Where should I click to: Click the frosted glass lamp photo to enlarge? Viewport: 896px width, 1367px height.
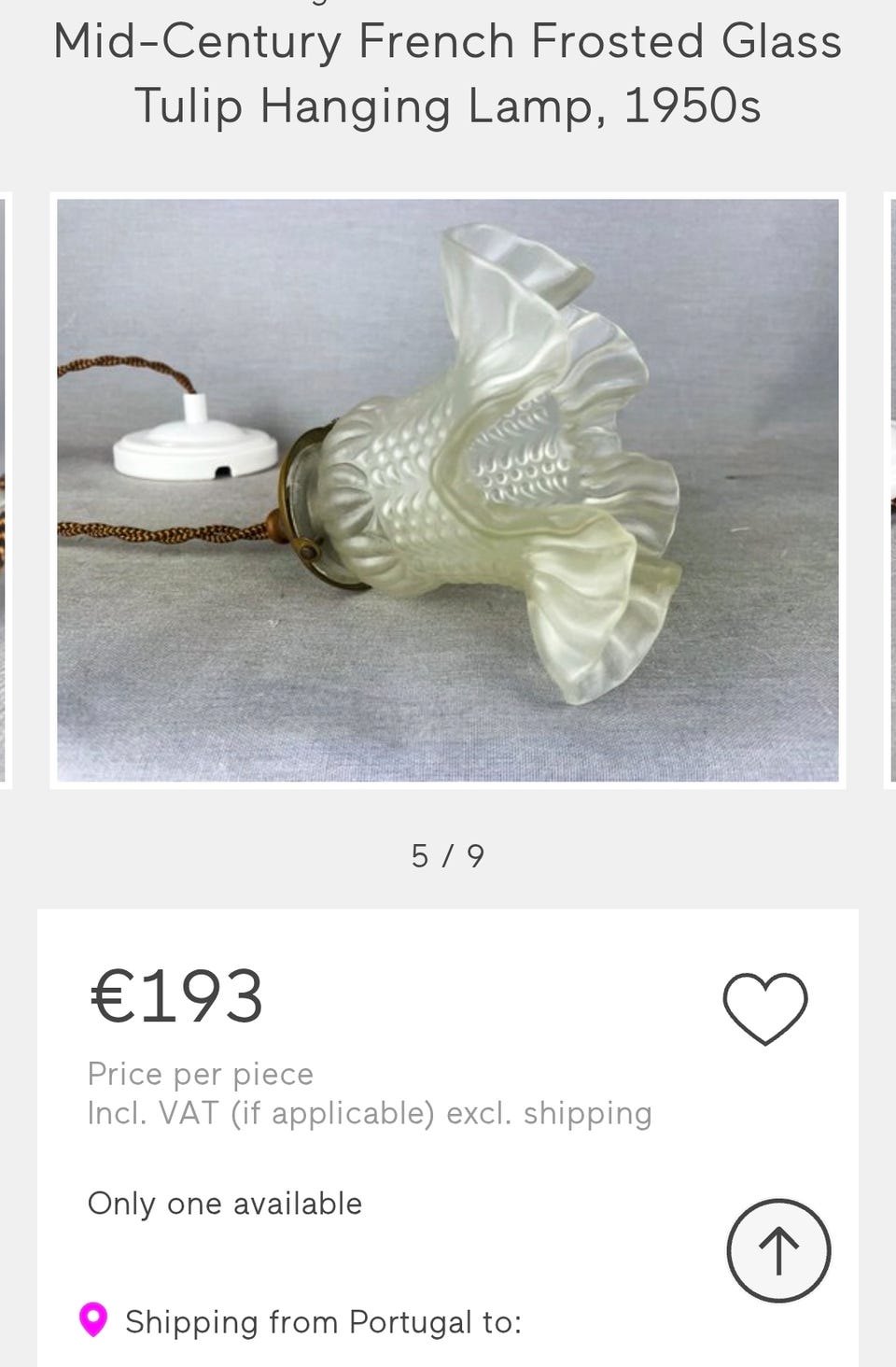pyautogui.click(x=448, y=490)
